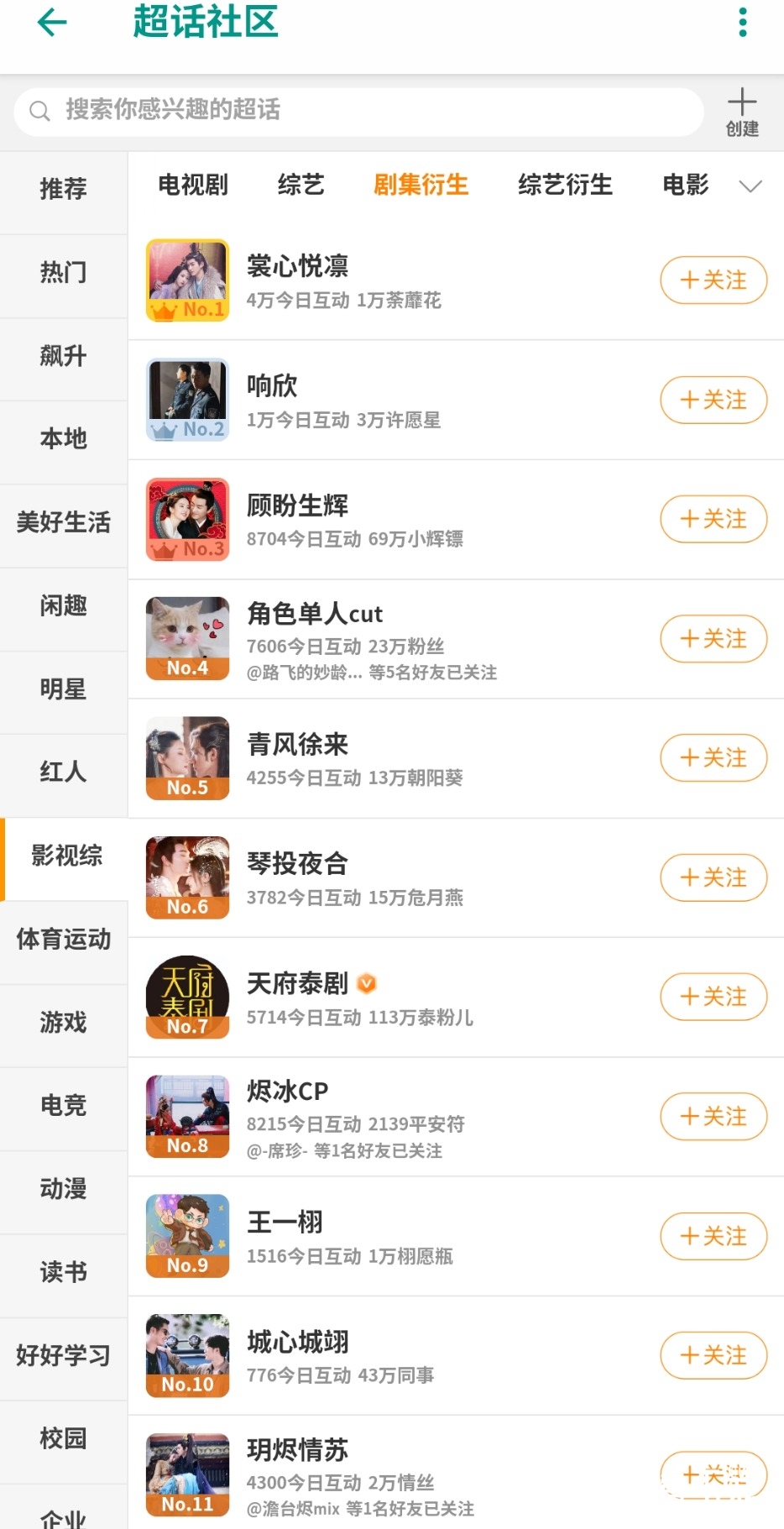
Task: Open the three-dot overflow menu
Action: (x=742, y=23)
